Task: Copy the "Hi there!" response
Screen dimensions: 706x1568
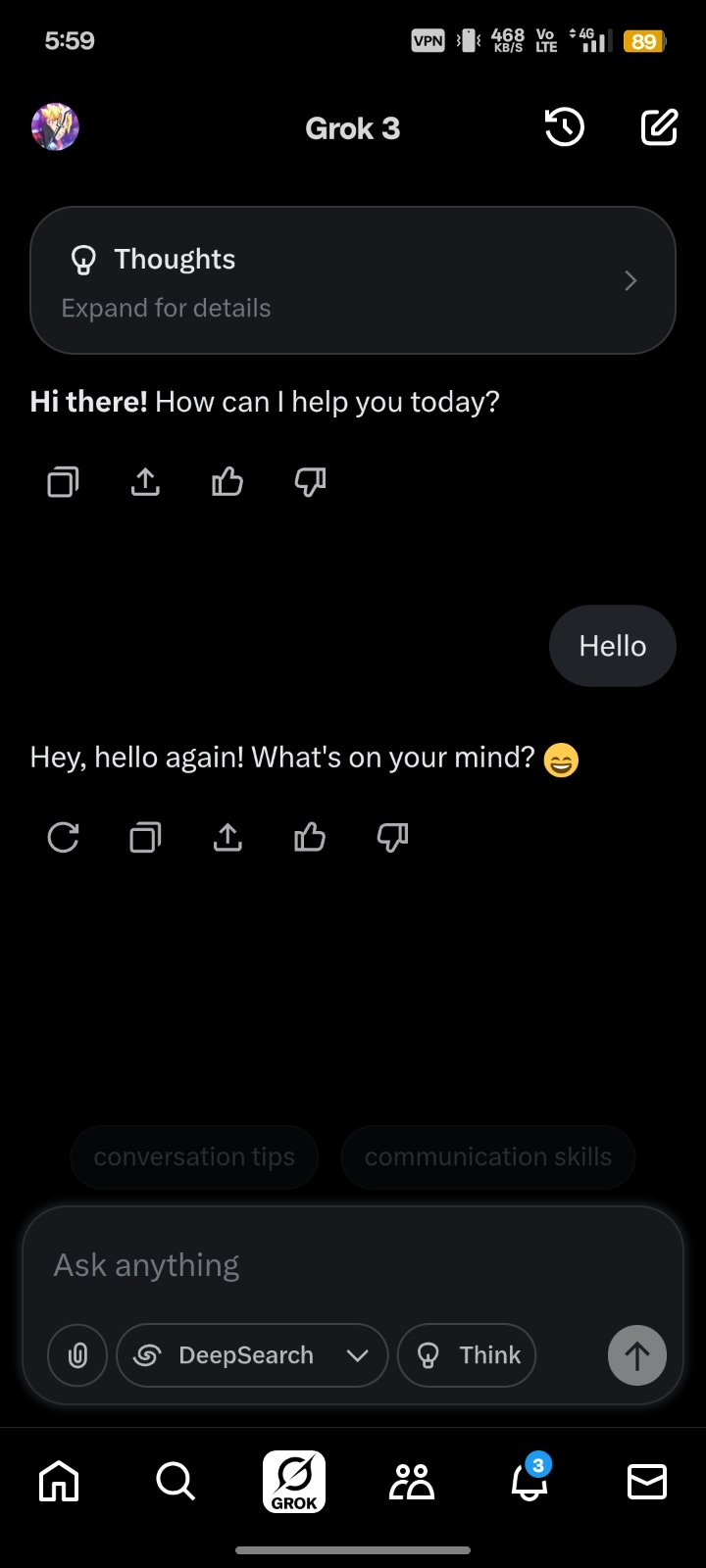Action: [63, 481]
